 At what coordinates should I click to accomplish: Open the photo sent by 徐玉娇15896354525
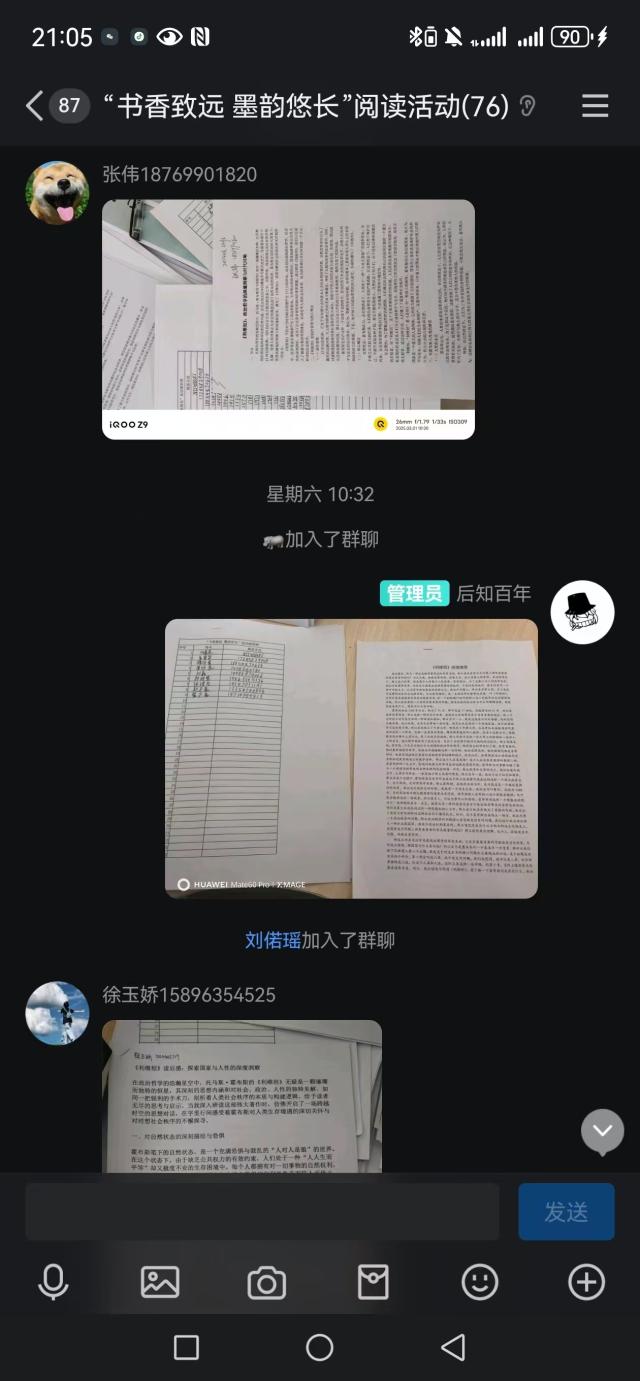pos(241,1095)
